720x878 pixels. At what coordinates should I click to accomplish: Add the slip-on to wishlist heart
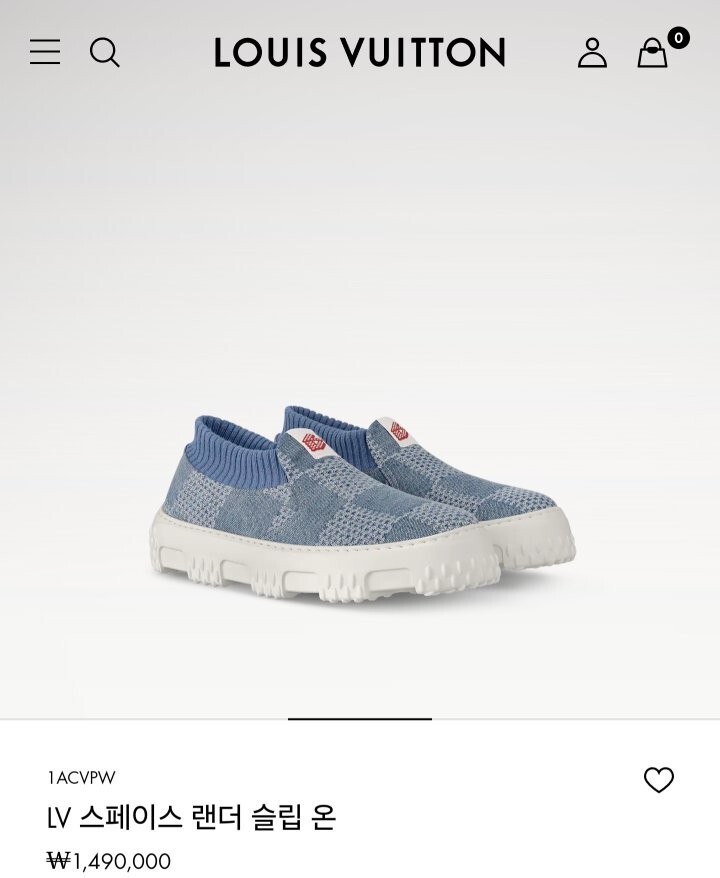click(659, 780)
